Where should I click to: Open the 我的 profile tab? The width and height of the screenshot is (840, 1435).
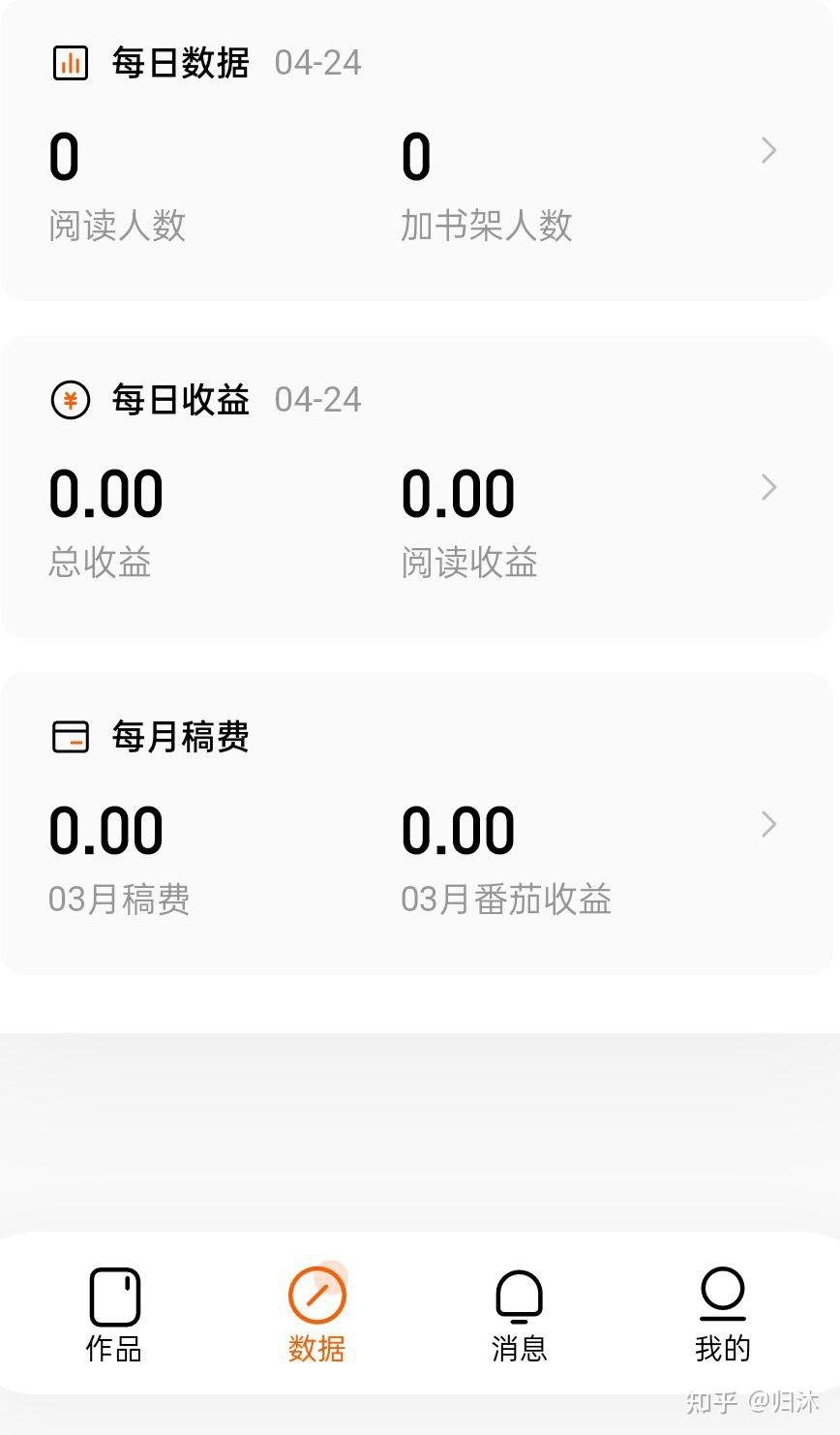[722, 1314]
